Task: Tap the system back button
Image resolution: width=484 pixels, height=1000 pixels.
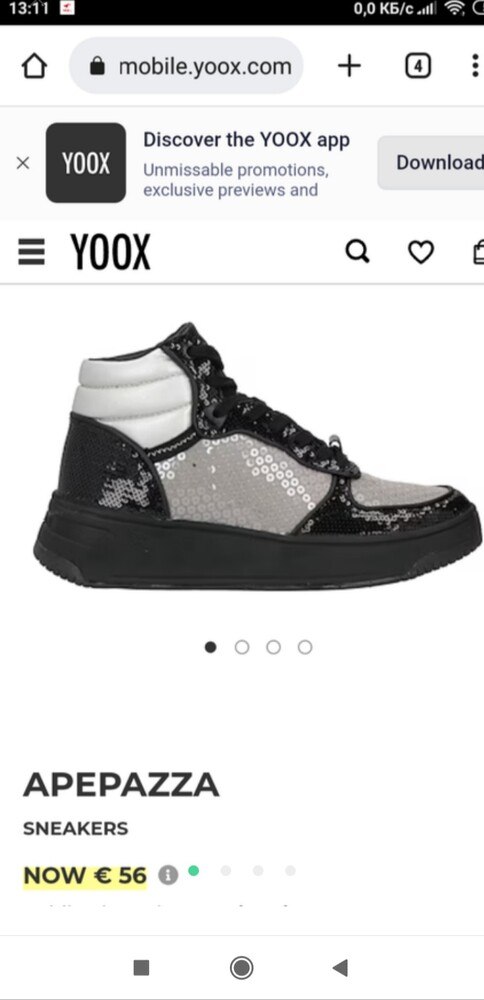Action: point(340,967)
